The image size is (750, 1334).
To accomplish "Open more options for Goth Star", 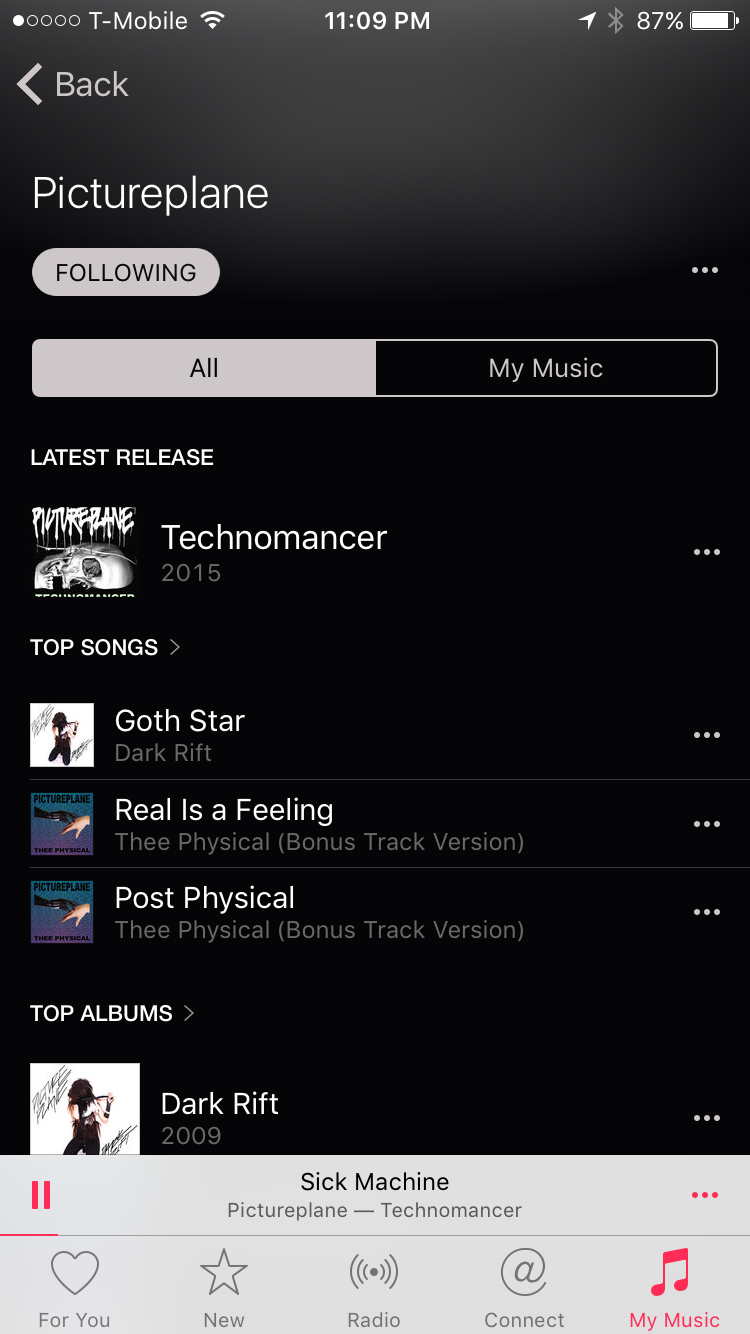I will click(706, 735).
